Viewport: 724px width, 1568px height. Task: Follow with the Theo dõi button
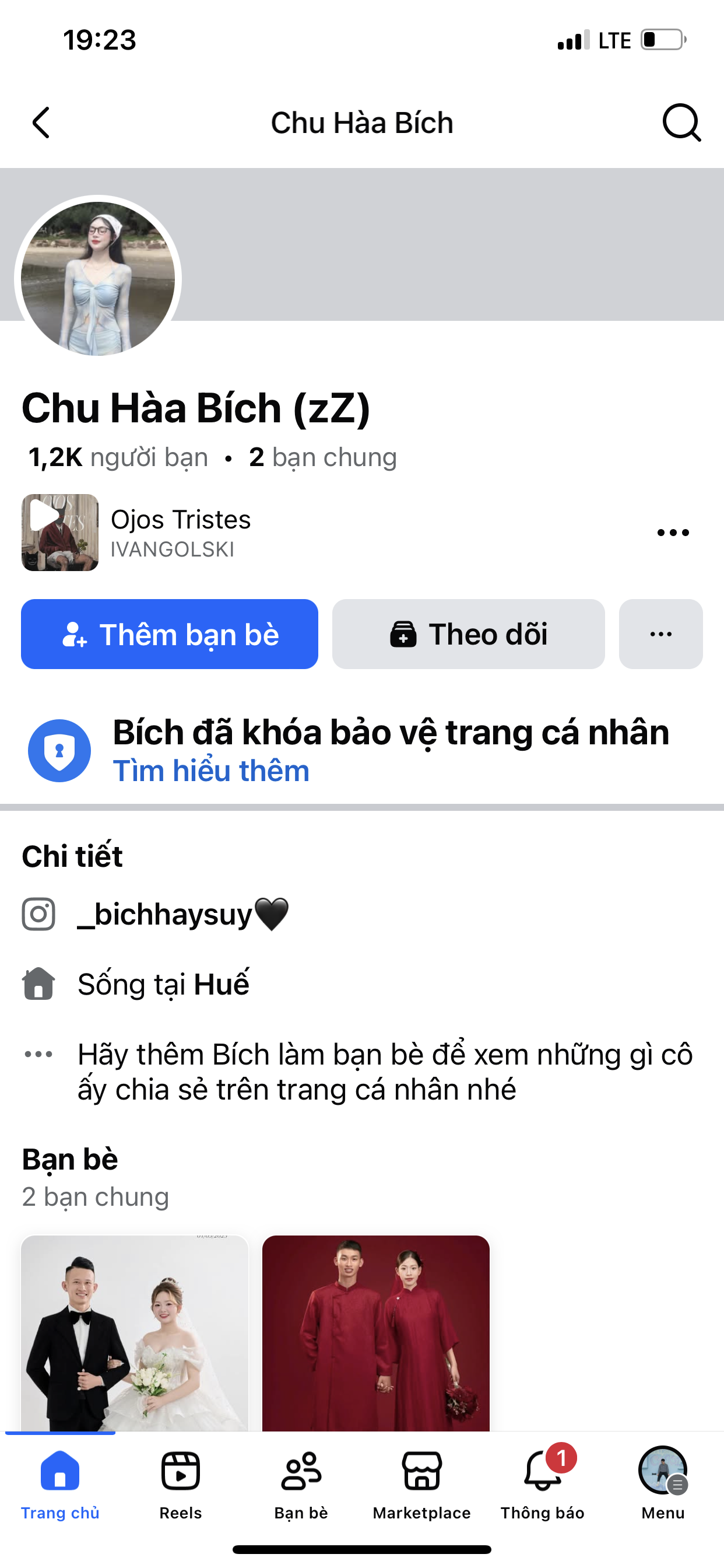point(468,633)
